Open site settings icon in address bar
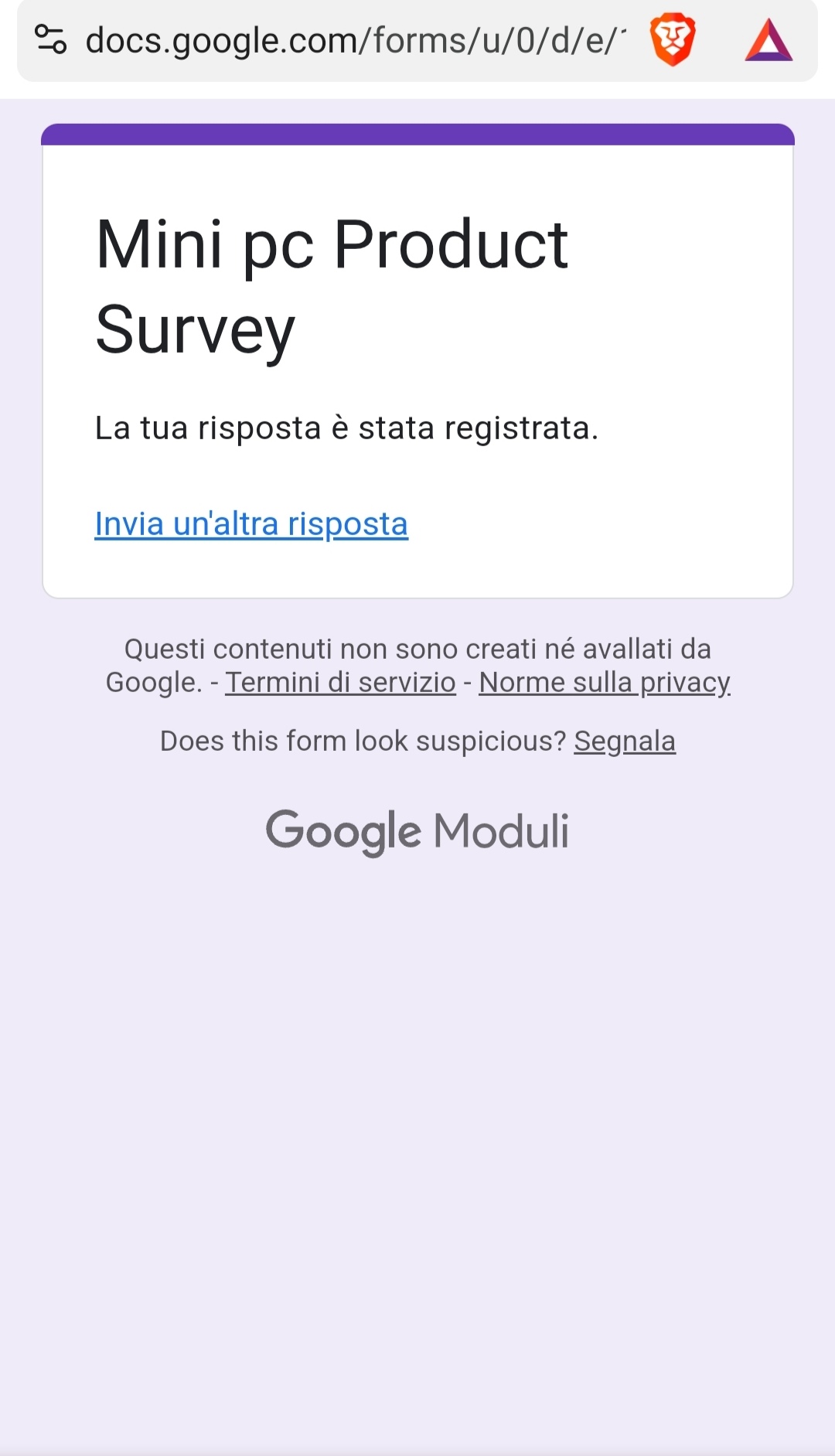Screen dimensions: 835x1456 (51, 39)
